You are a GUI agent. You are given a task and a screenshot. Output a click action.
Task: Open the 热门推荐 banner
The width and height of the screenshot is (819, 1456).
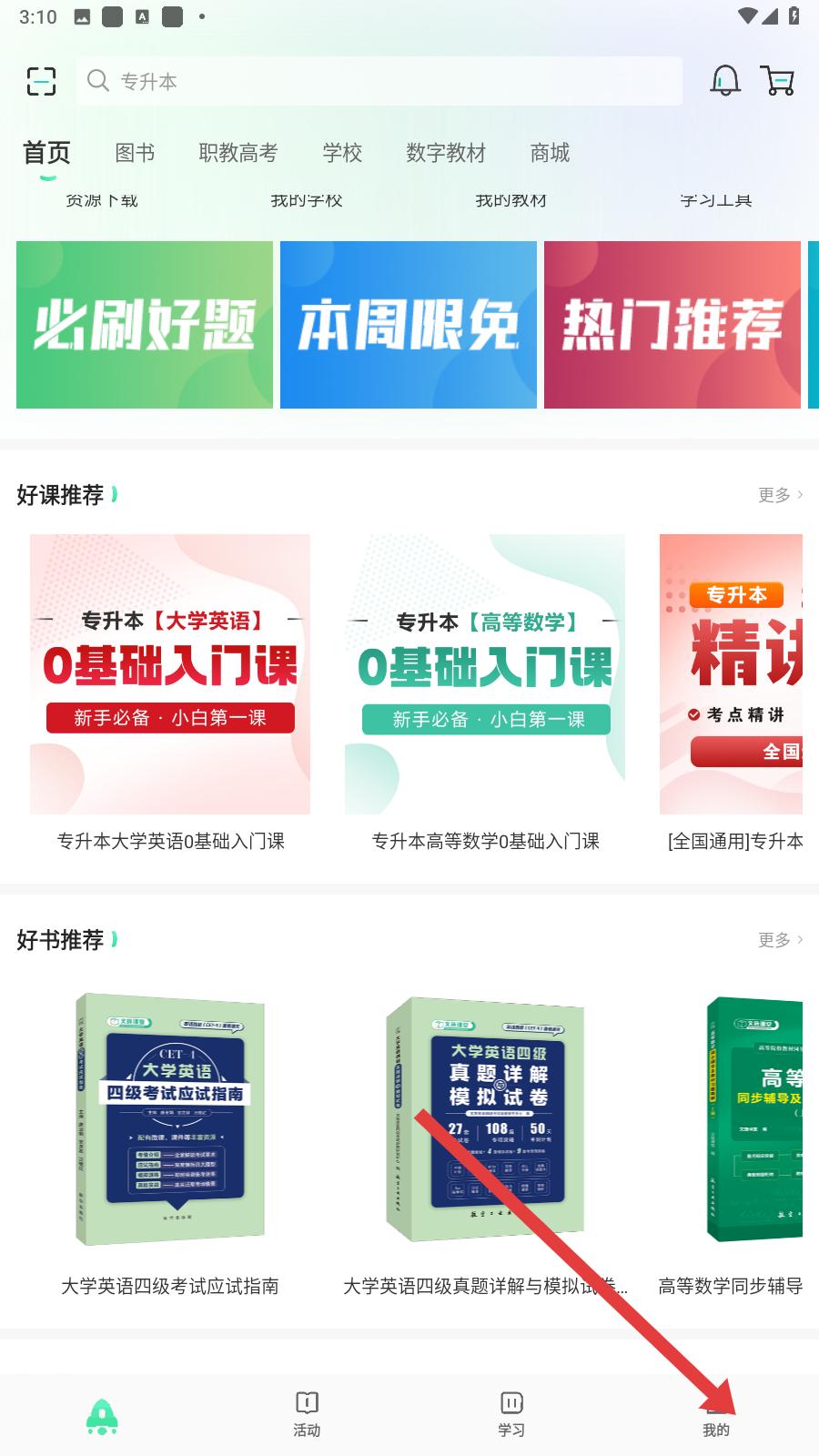672,325
